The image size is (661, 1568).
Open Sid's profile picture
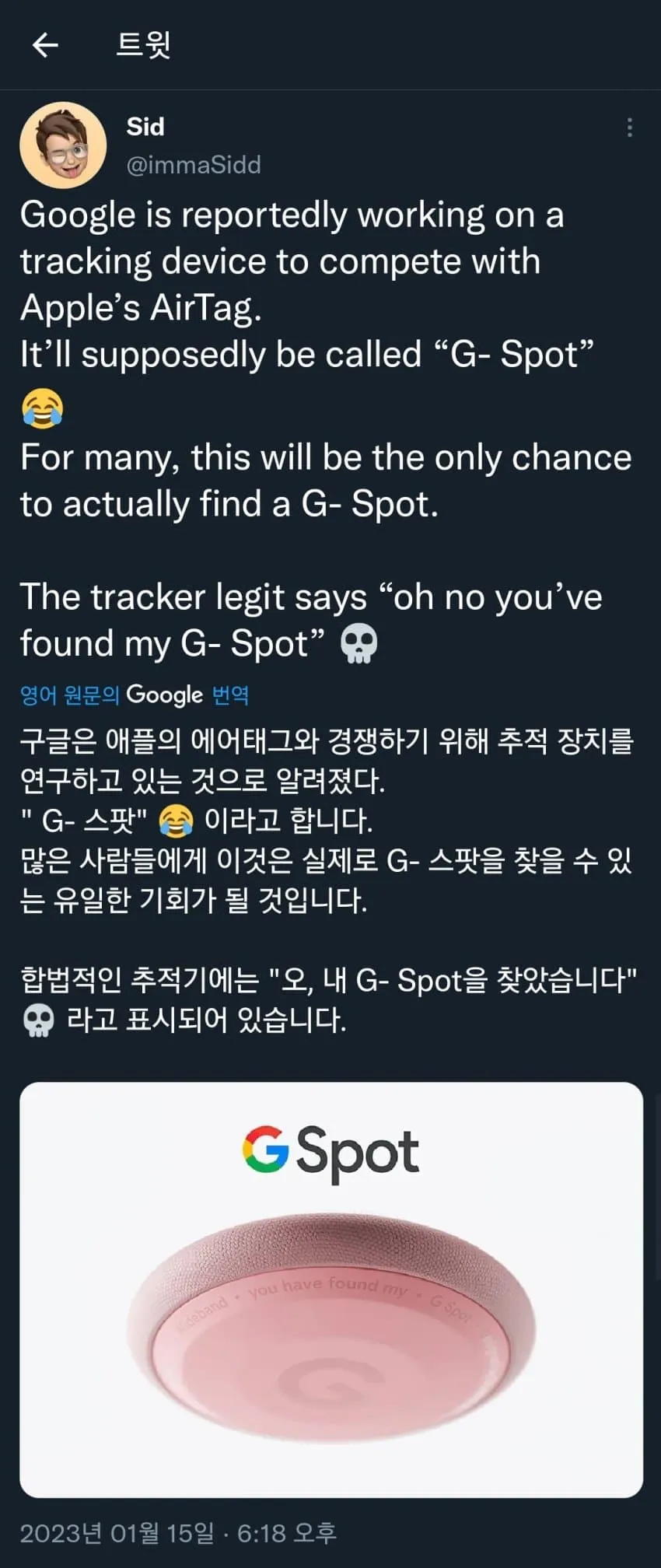click(63, 145)
